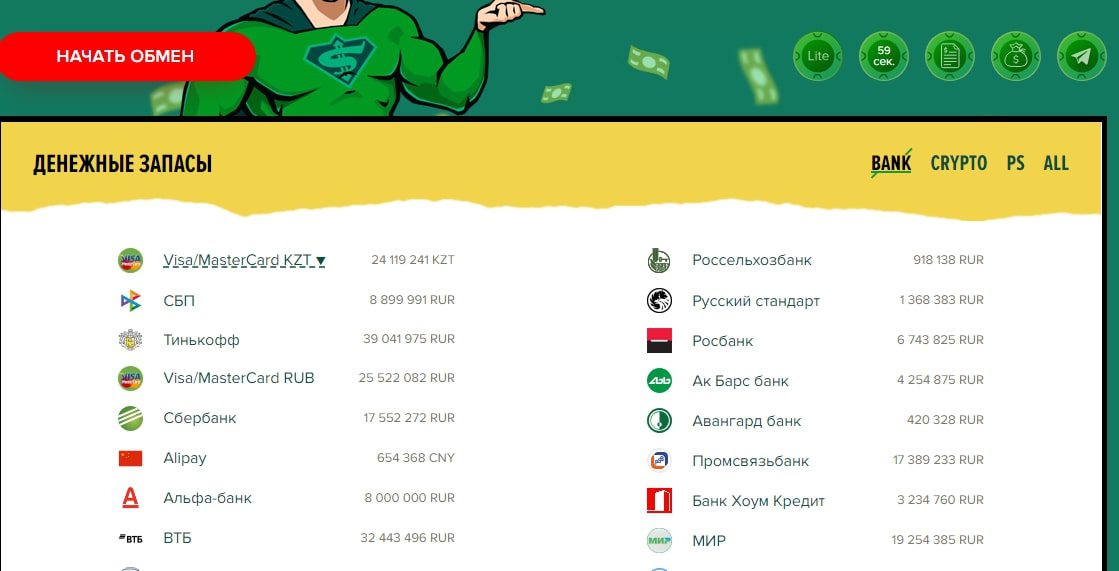Select the BANK reserves tab
The image size is (1119, 571).
pos(890,163)
